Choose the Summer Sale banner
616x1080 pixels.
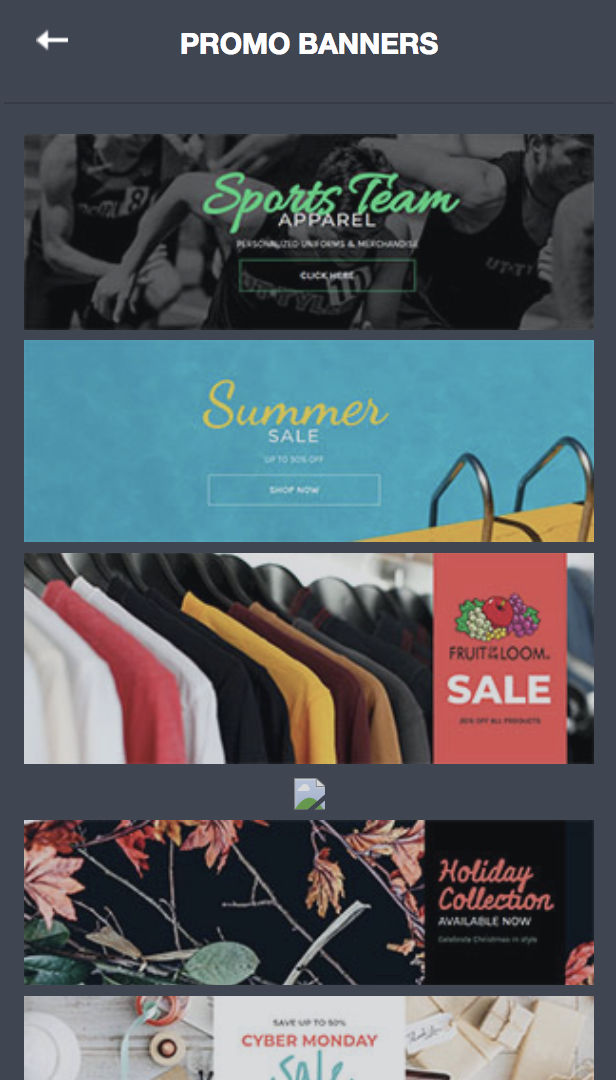(x=308, y=440)
